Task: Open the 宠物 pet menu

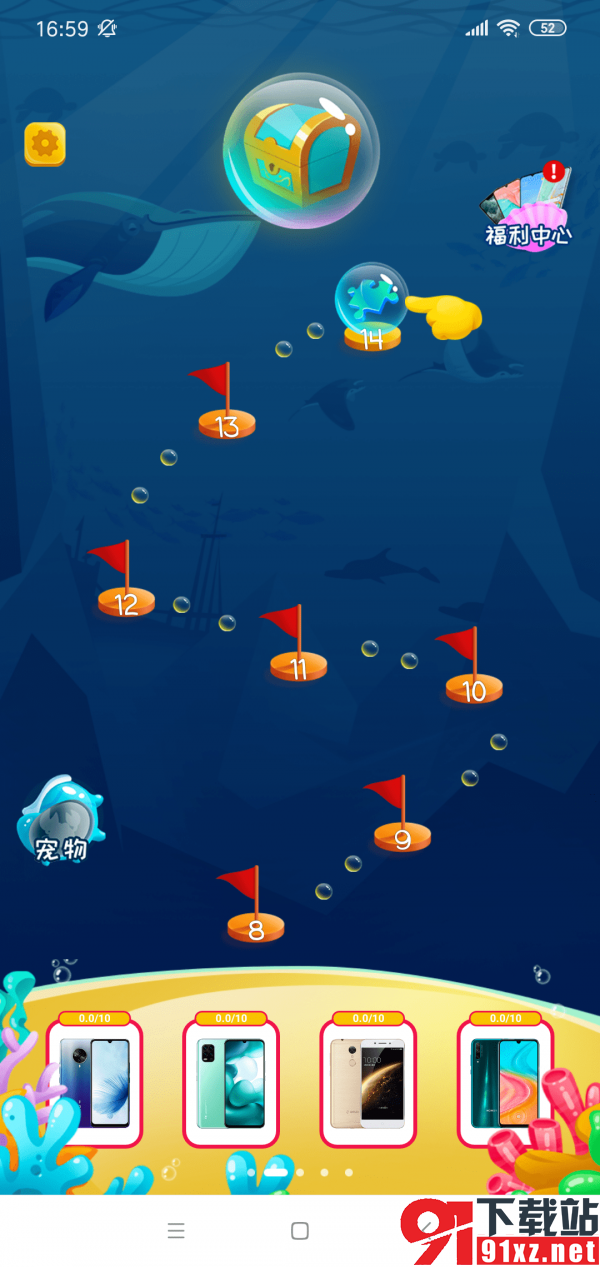Action: coord(61,822)
